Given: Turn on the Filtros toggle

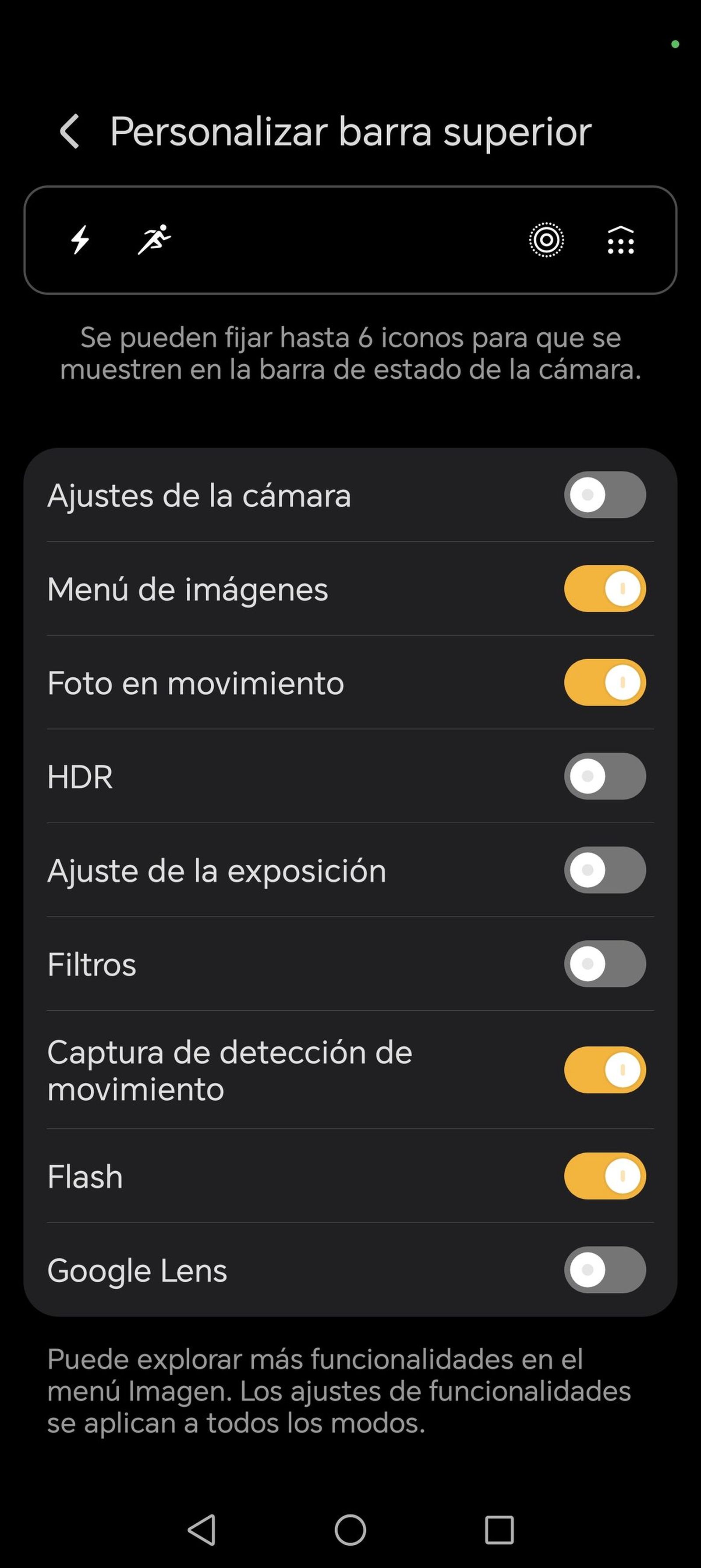Looking at the screenshot, I should (x=605, y=964).
